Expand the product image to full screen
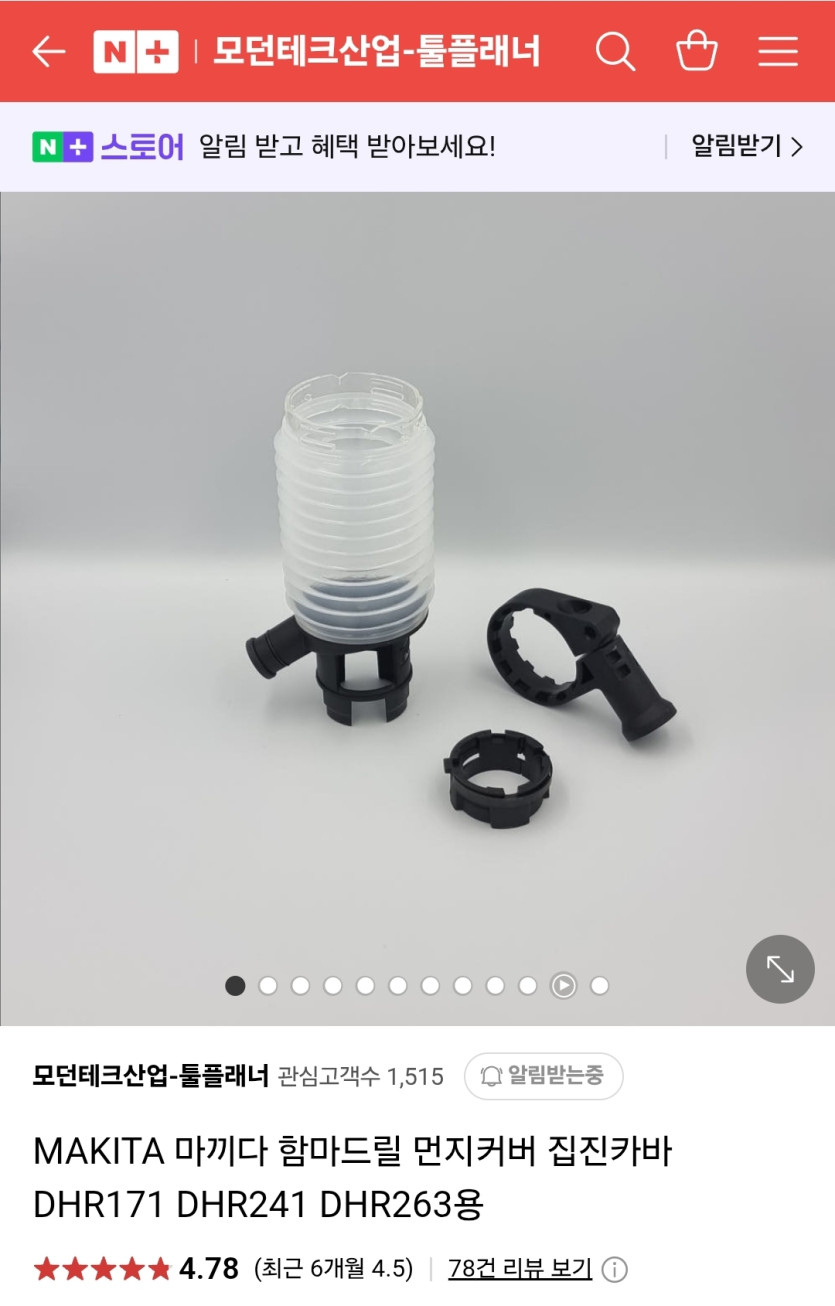 [x=780, y=969]
